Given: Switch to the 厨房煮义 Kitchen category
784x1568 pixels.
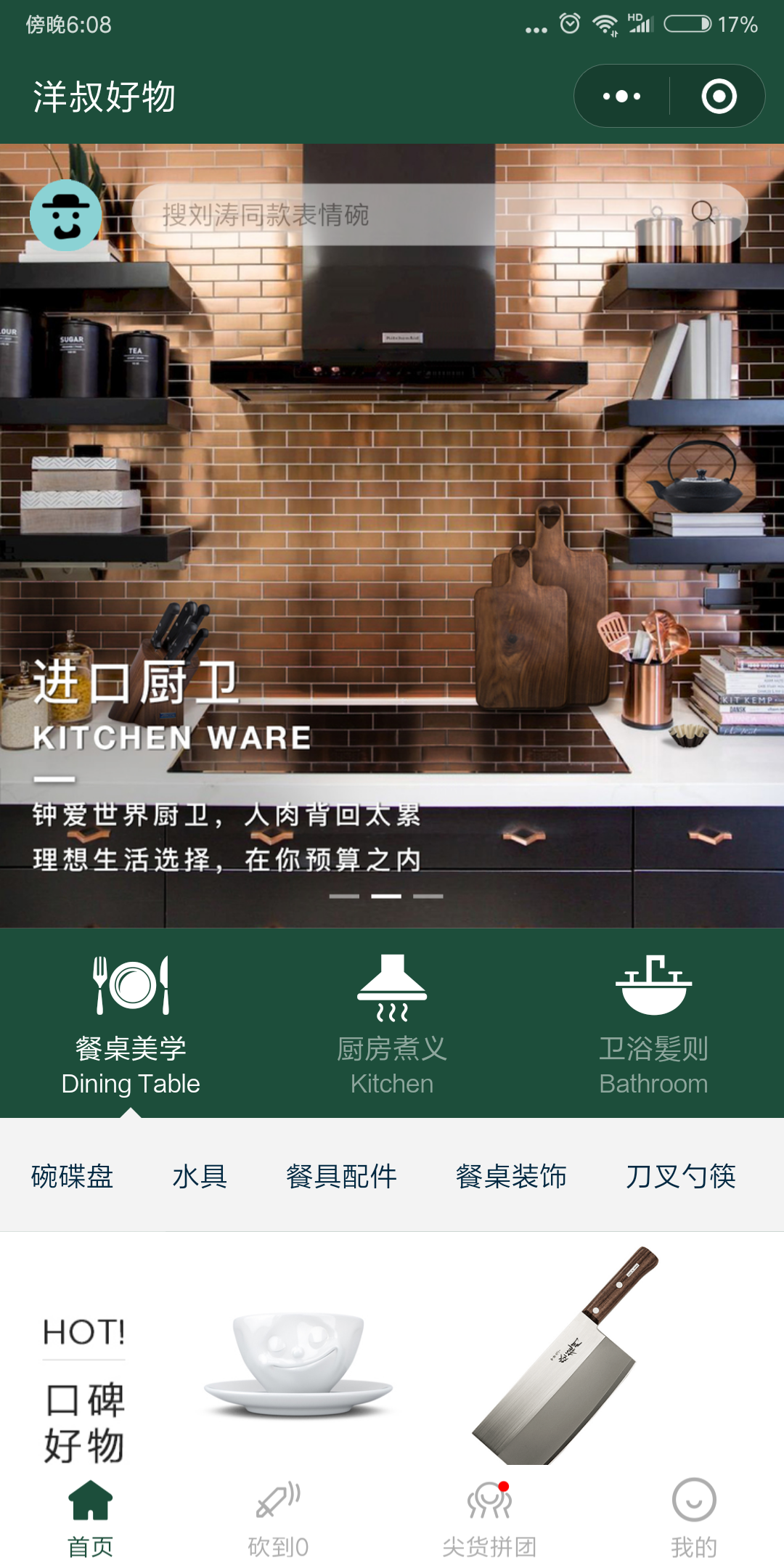Looking at the screenshot, I should [392, 1025].
